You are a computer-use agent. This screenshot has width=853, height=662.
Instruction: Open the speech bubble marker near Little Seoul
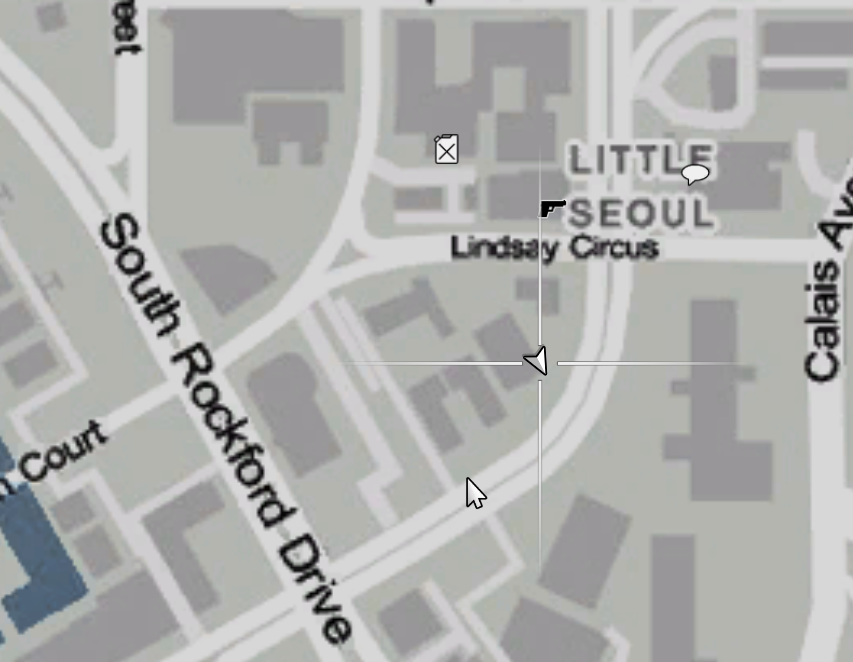(695, 174)
